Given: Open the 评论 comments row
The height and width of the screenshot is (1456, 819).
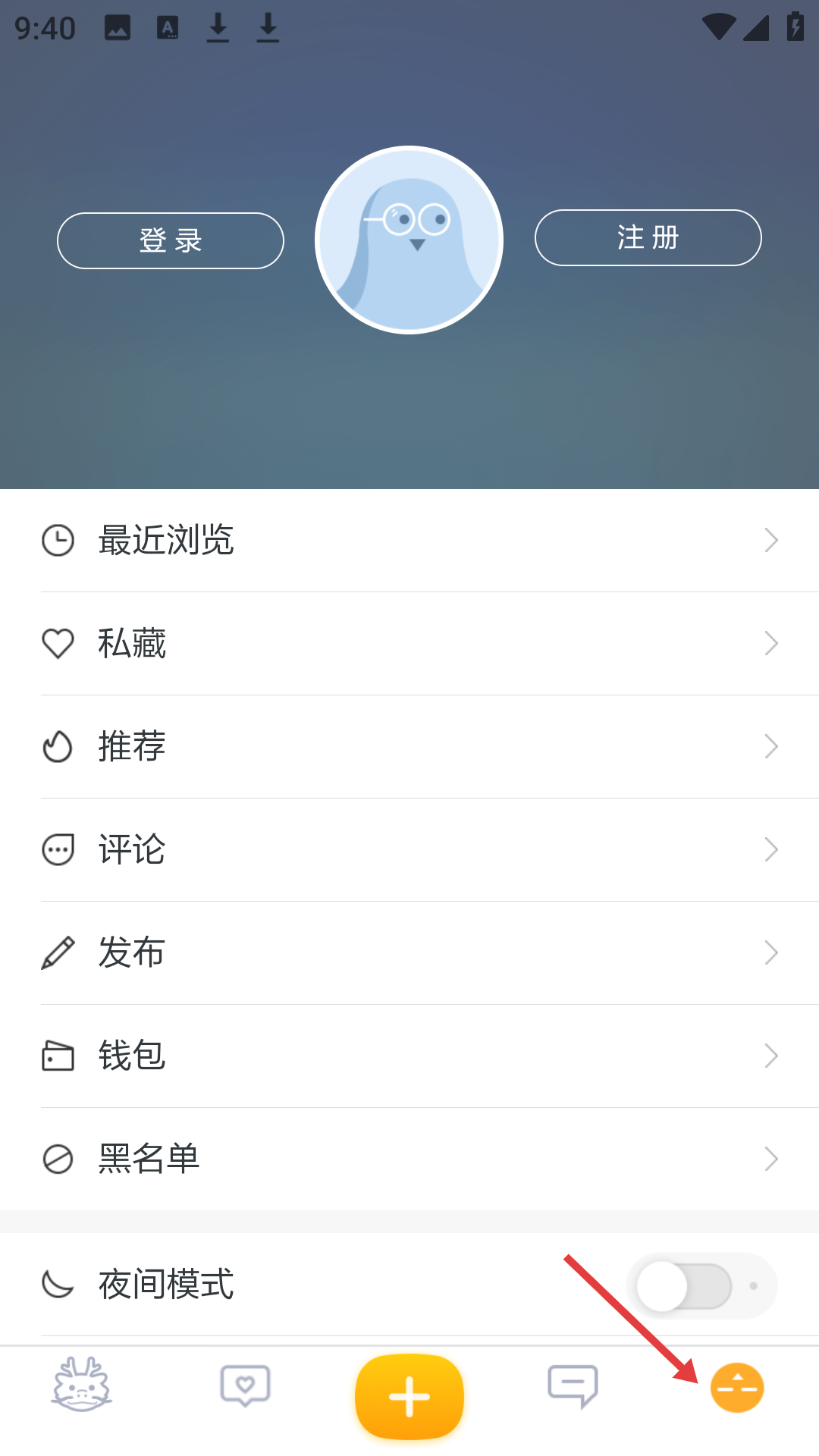Looking at the screenshot, I should [409, 849].
